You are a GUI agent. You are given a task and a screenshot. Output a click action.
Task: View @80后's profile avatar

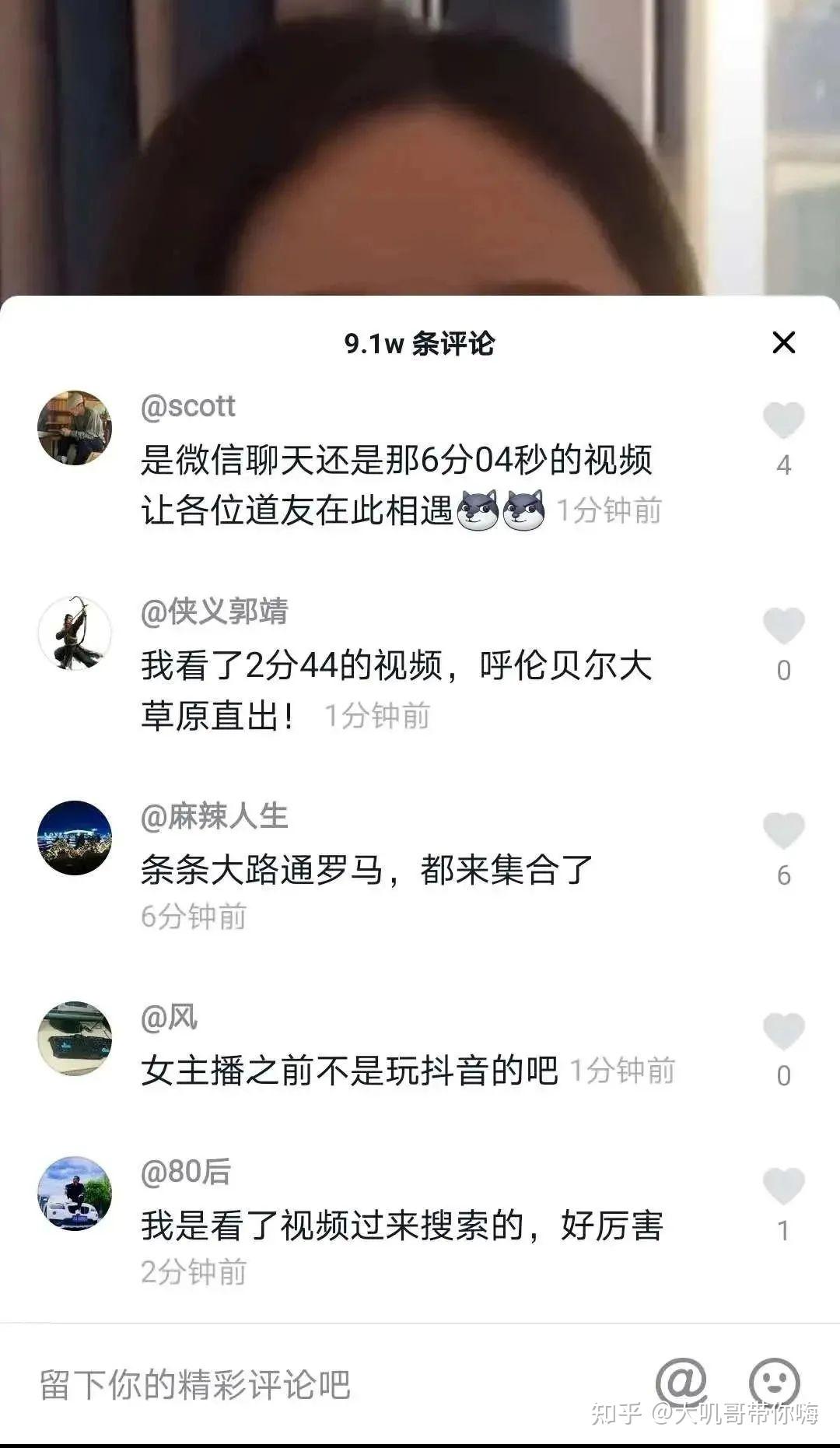click(75, 1194)
